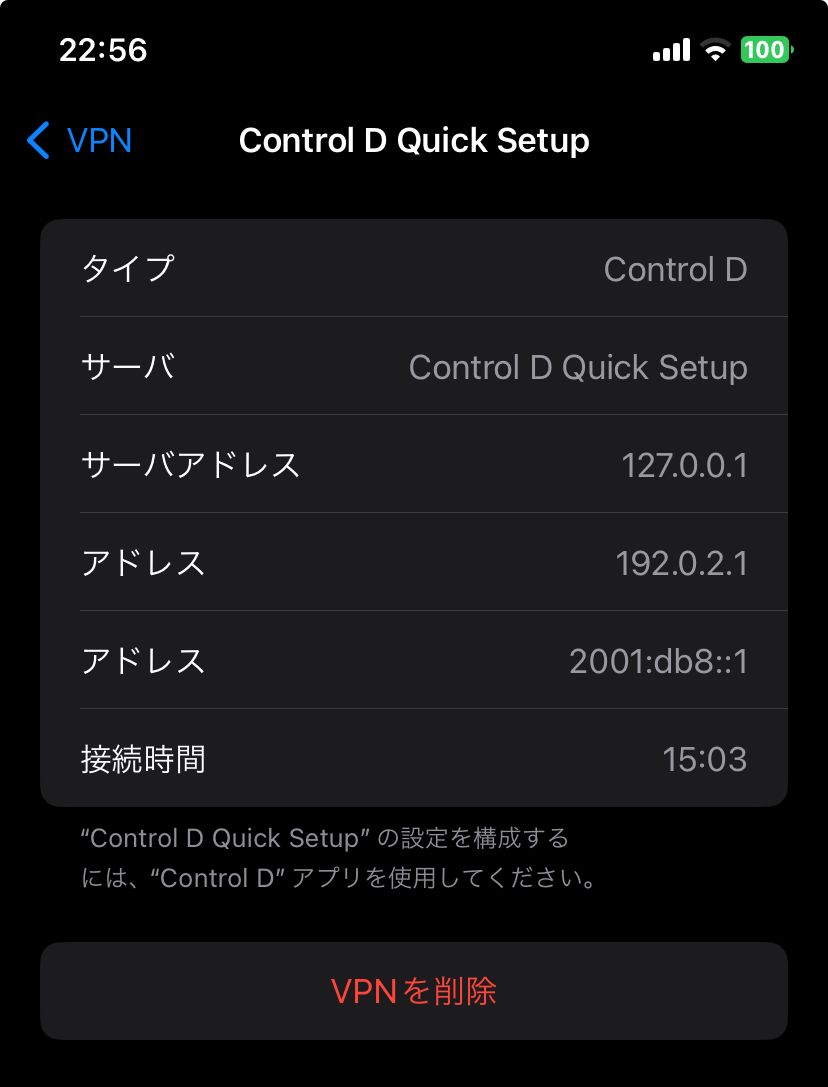
Task: Select the connection time 15:03 row
Action: point(414,758)
